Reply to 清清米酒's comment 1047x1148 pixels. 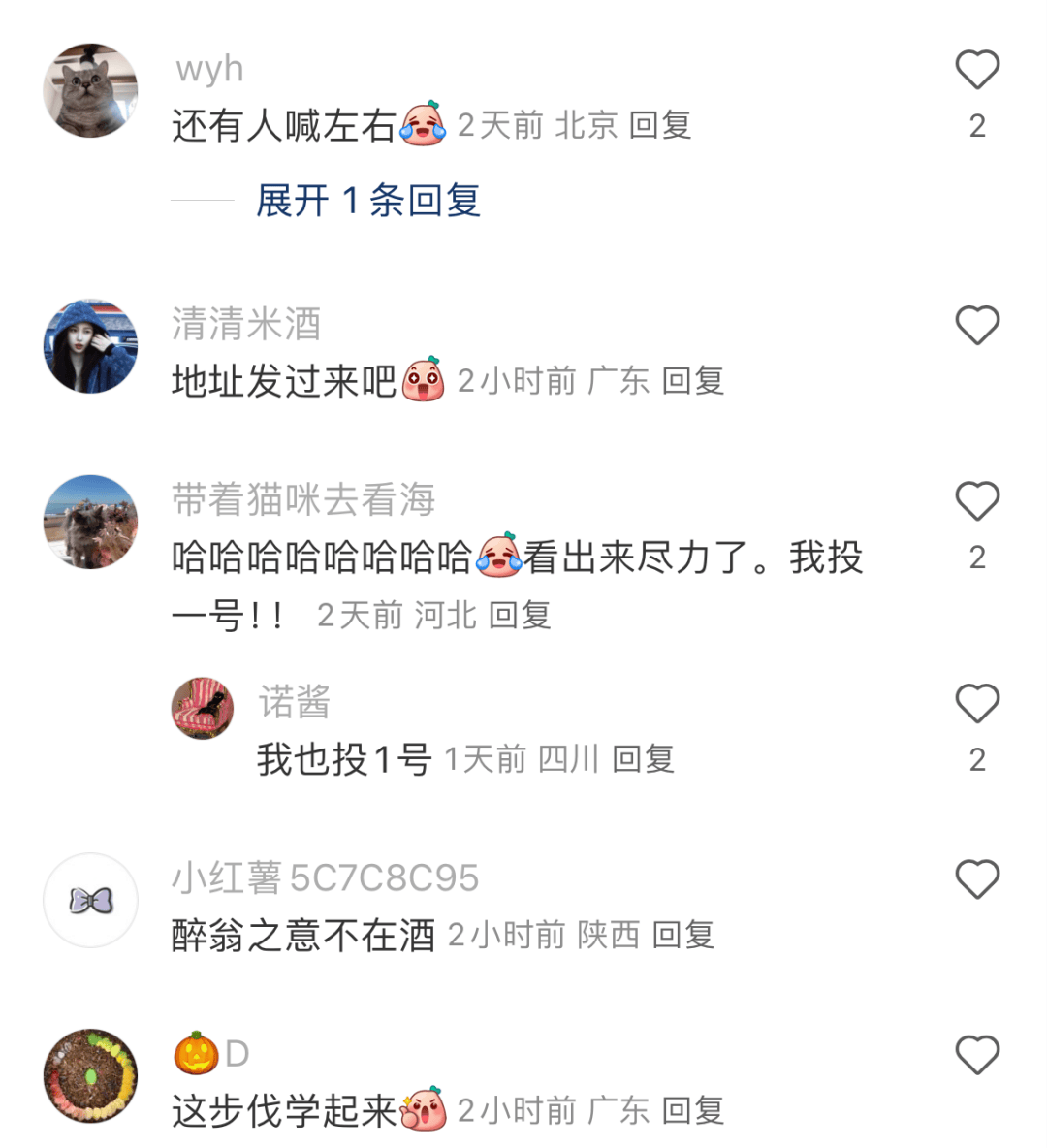[692, 381]
